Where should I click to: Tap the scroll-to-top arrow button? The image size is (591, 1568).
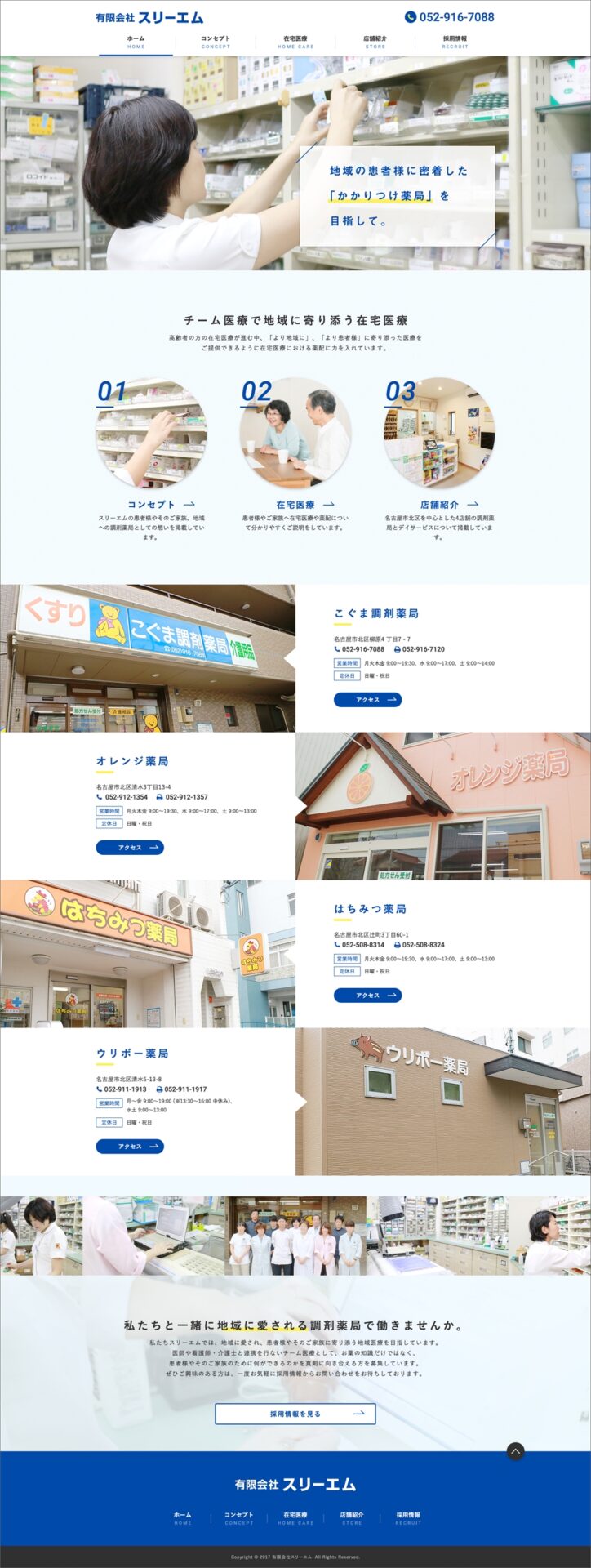click(x=515, y=1451)
